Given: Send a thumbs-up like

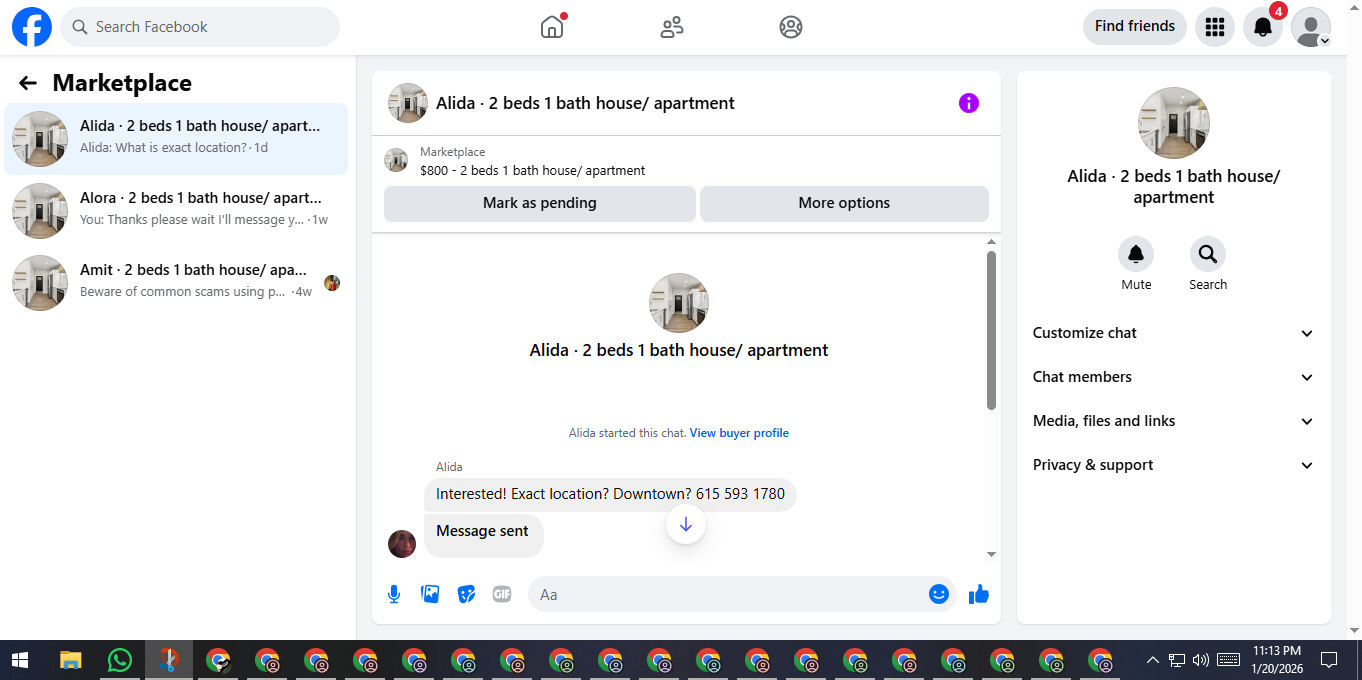Looking at the screenshot, I should [x=979, y=594].
